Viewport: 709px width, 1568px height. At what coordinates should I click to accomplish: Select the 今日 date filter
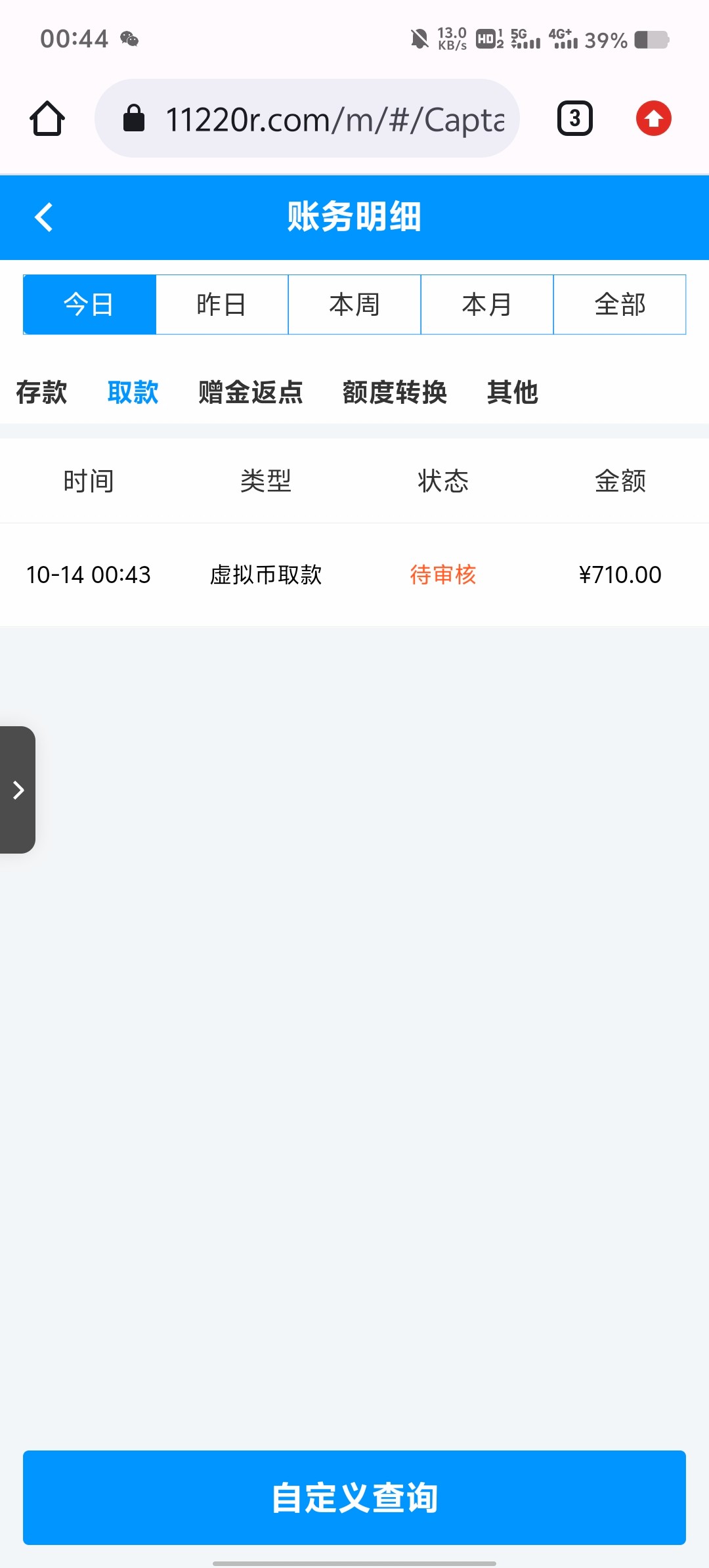click(89, 305)
